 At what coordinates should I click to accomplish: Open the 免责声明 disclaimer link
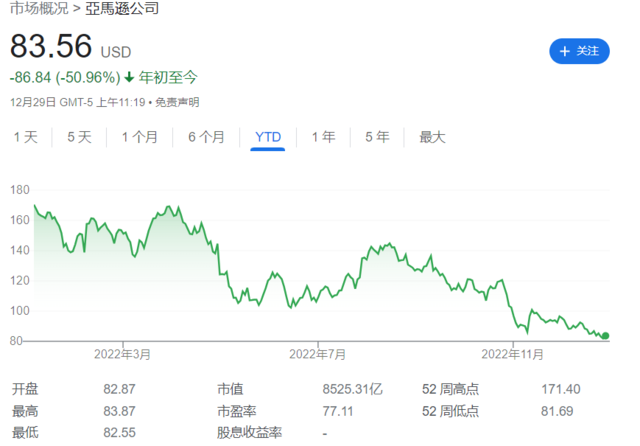(x=177, y=102)
